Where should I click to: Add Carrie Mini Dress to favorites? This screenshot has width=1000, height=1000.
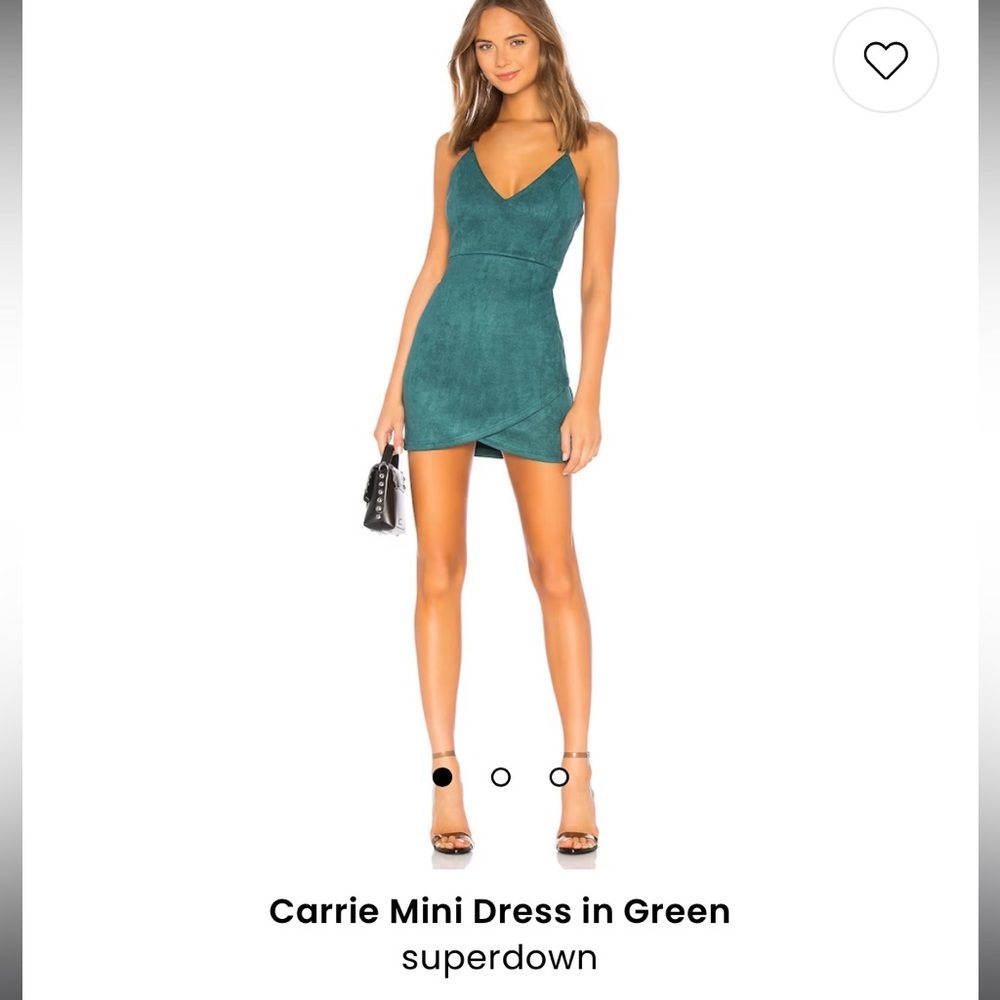(885, 60)
